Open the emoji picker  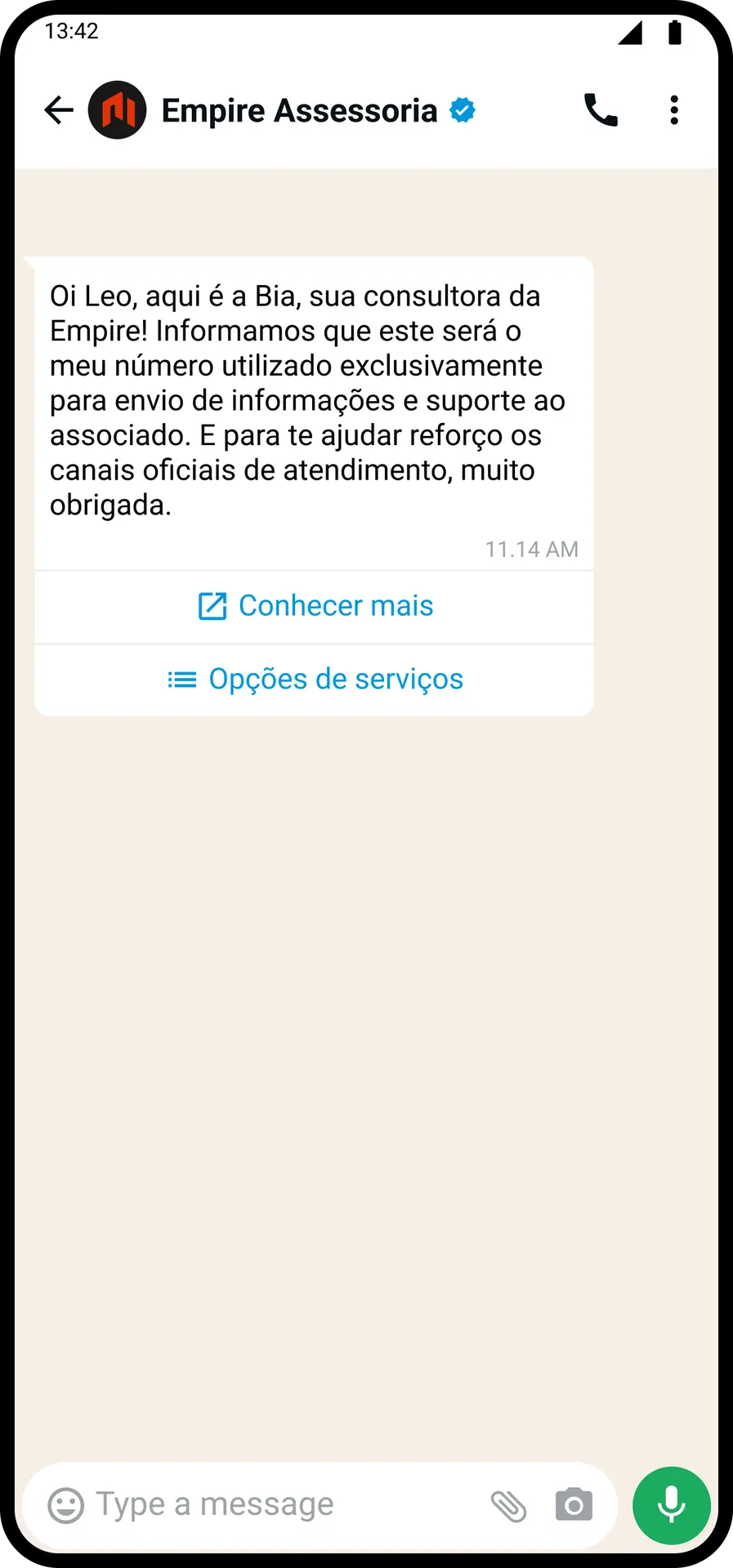(x=66, y=1505)
